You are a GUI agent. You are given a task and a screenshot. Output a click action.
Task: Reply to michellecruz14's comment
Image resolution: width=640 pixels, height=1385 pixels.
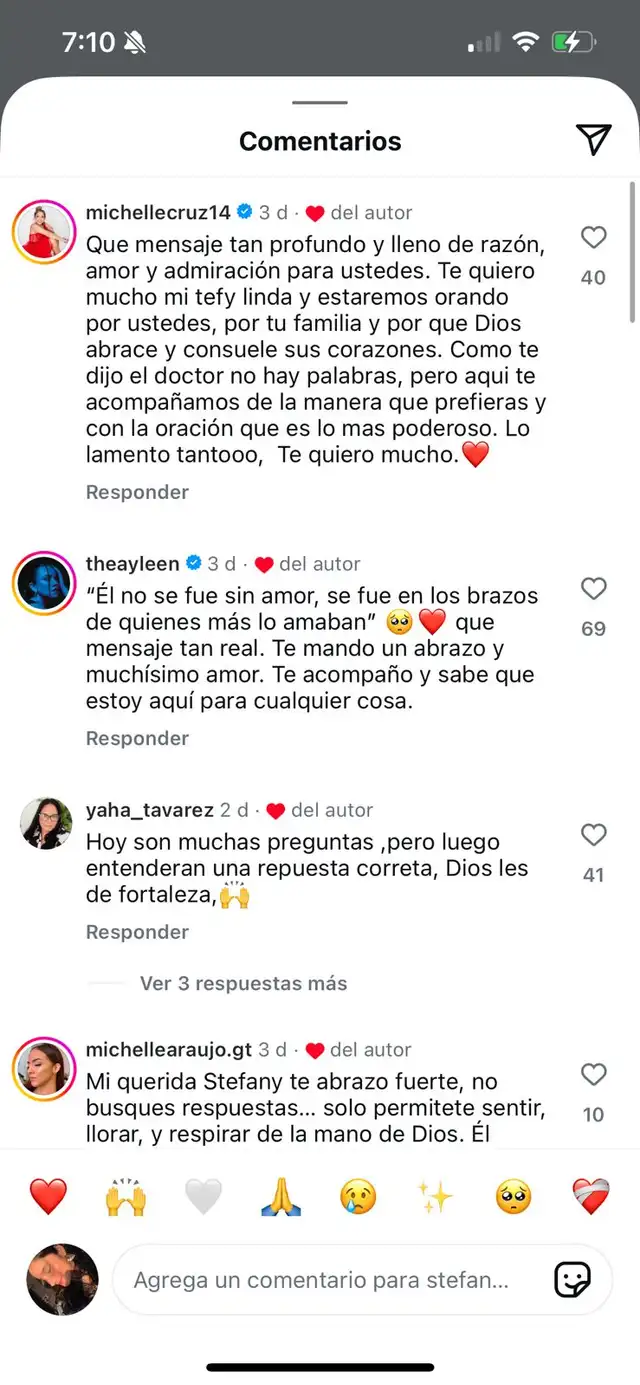point(137,492)
